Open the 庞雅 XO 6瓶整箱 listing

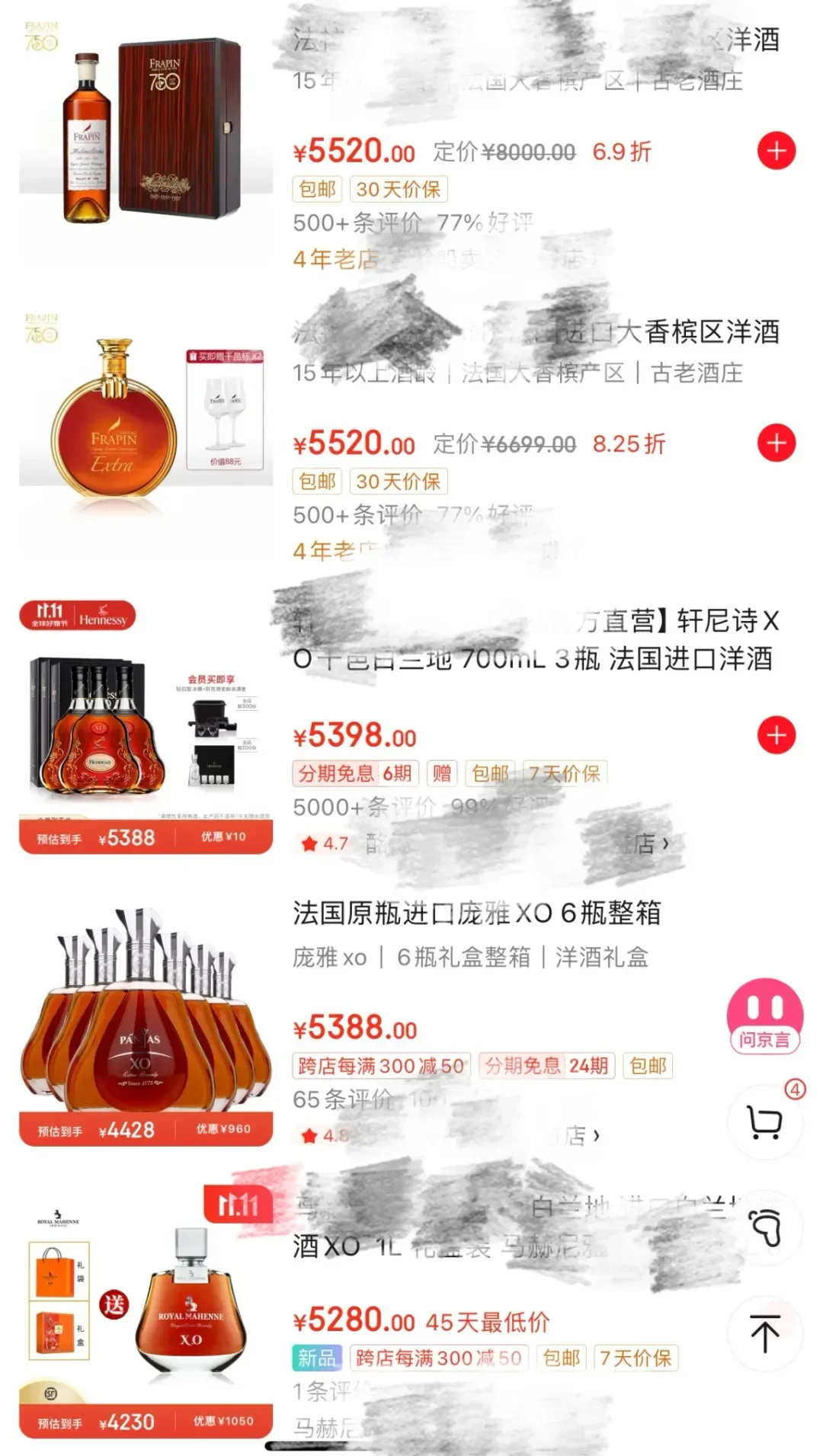476,913
